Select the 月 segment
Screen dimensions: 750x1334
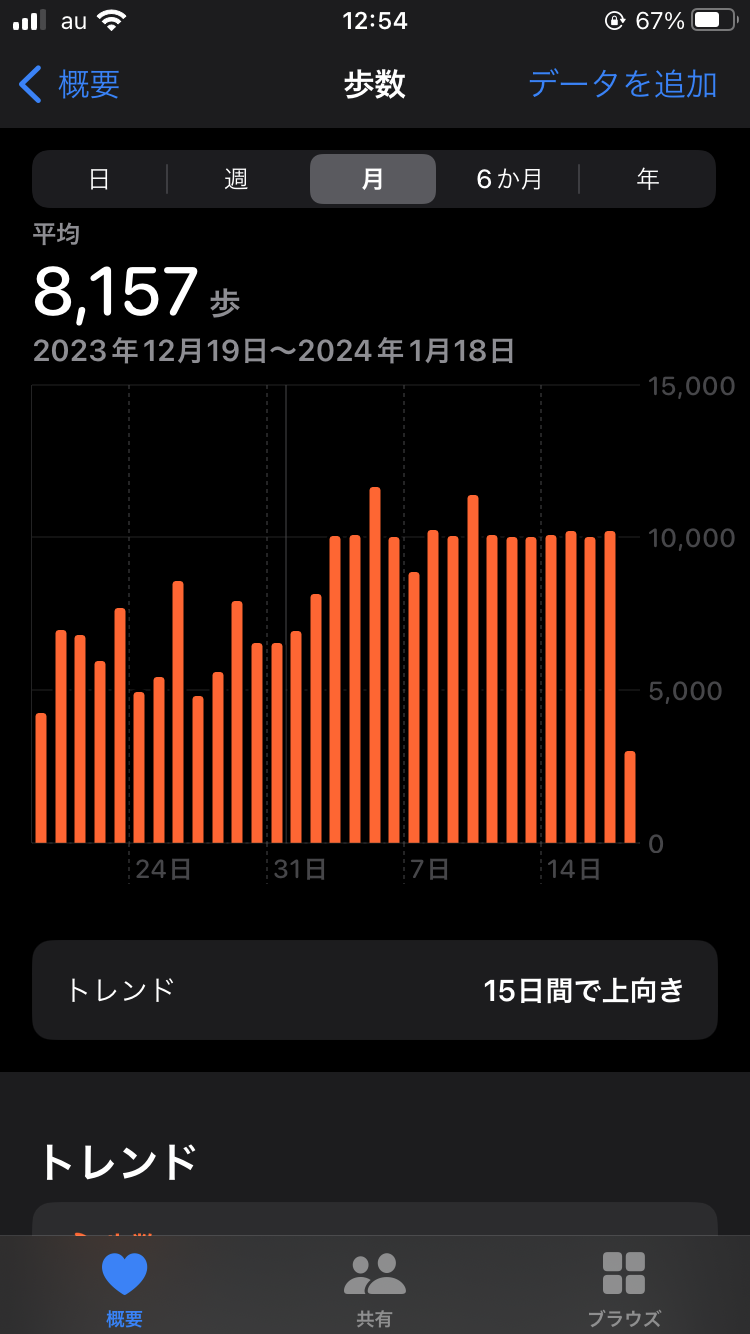[x=372, y=179]
